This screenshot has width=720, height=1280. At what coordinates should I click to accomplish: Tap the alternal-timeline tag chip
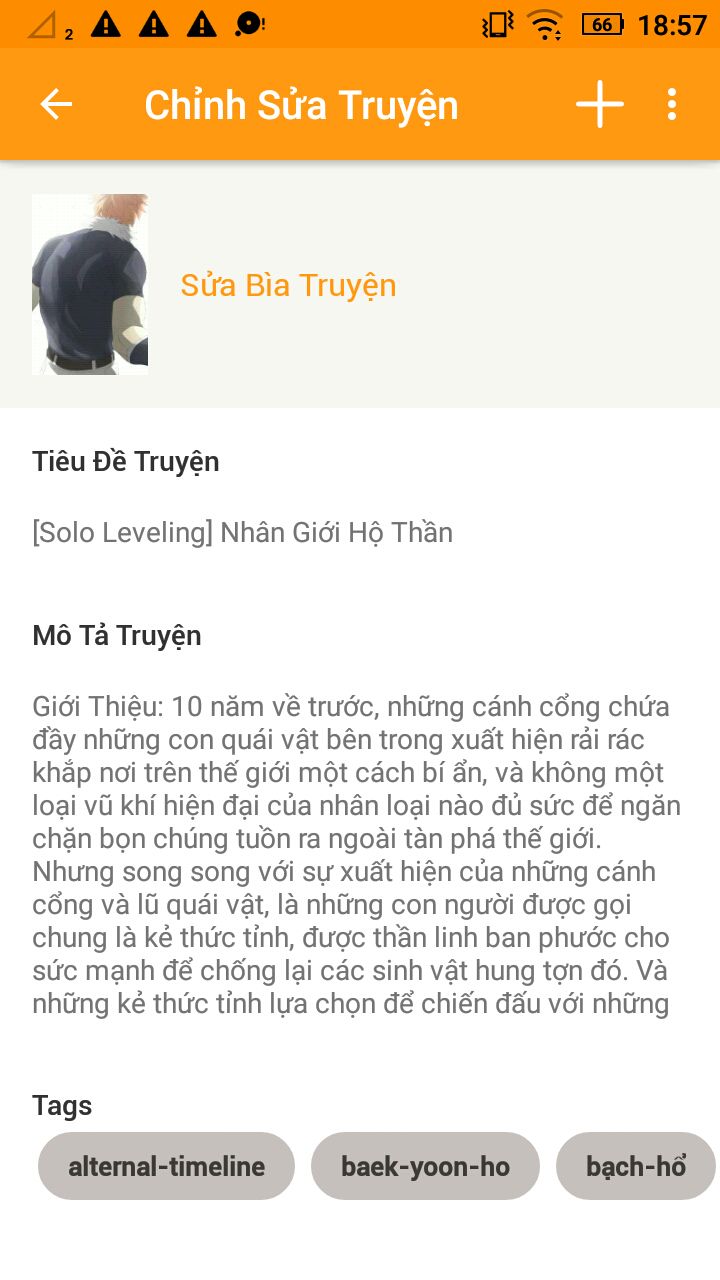166,1166
